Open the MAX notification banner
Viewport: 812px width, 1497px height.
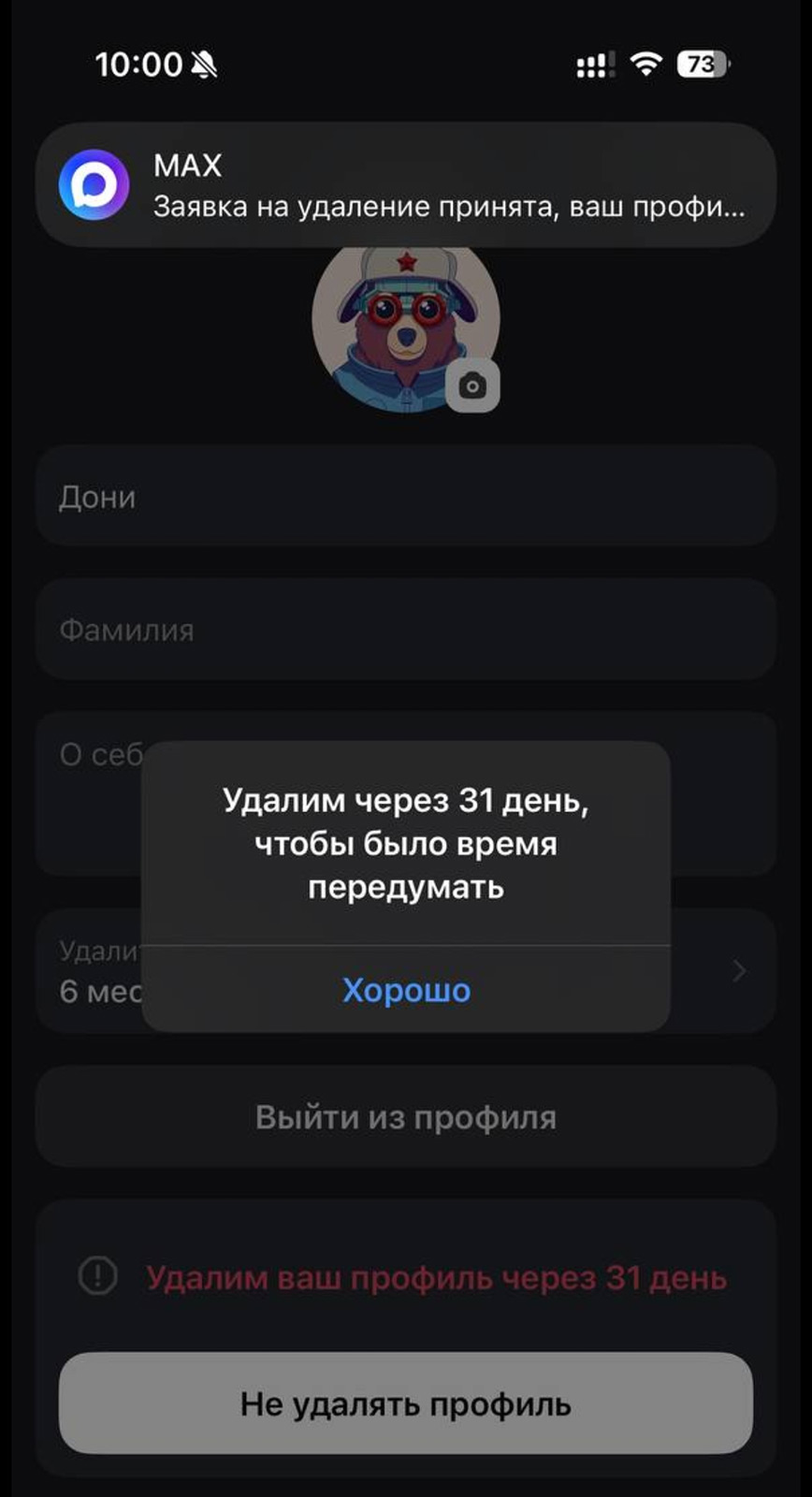click(406, 184)
